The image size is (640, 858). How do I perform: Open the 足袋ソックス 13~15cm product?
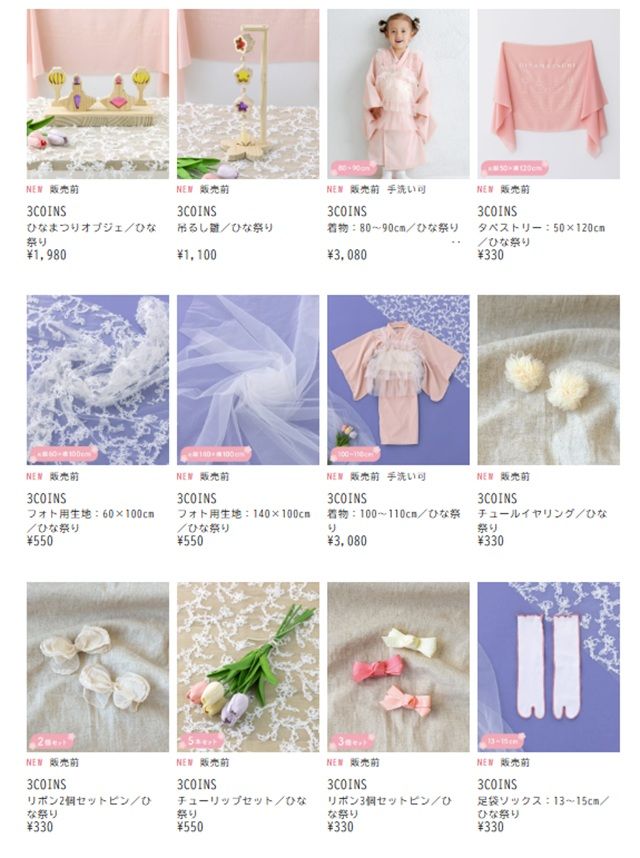click(x=548, y=667)
